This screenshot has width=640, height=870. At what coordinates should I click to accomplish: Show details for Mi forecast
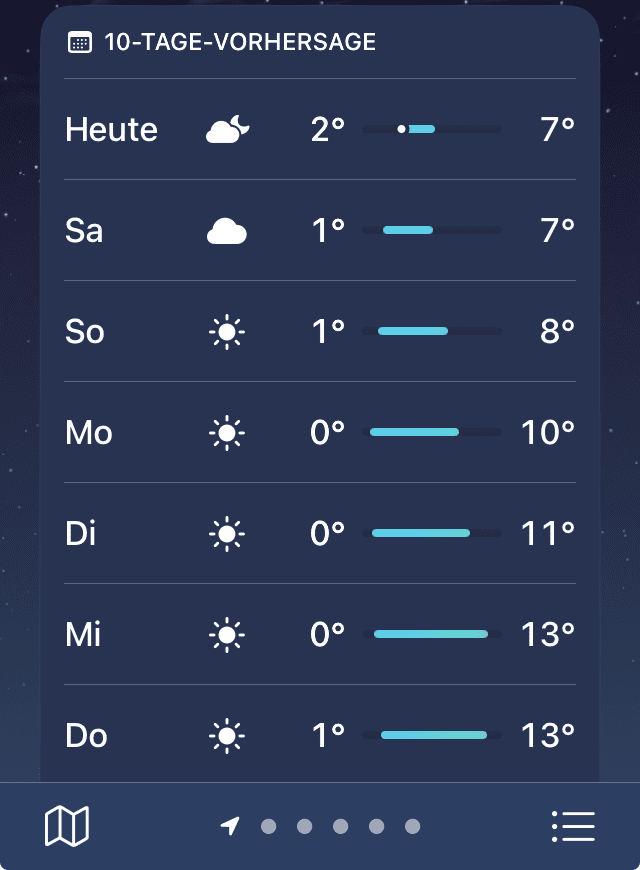(x=320, y=635)
